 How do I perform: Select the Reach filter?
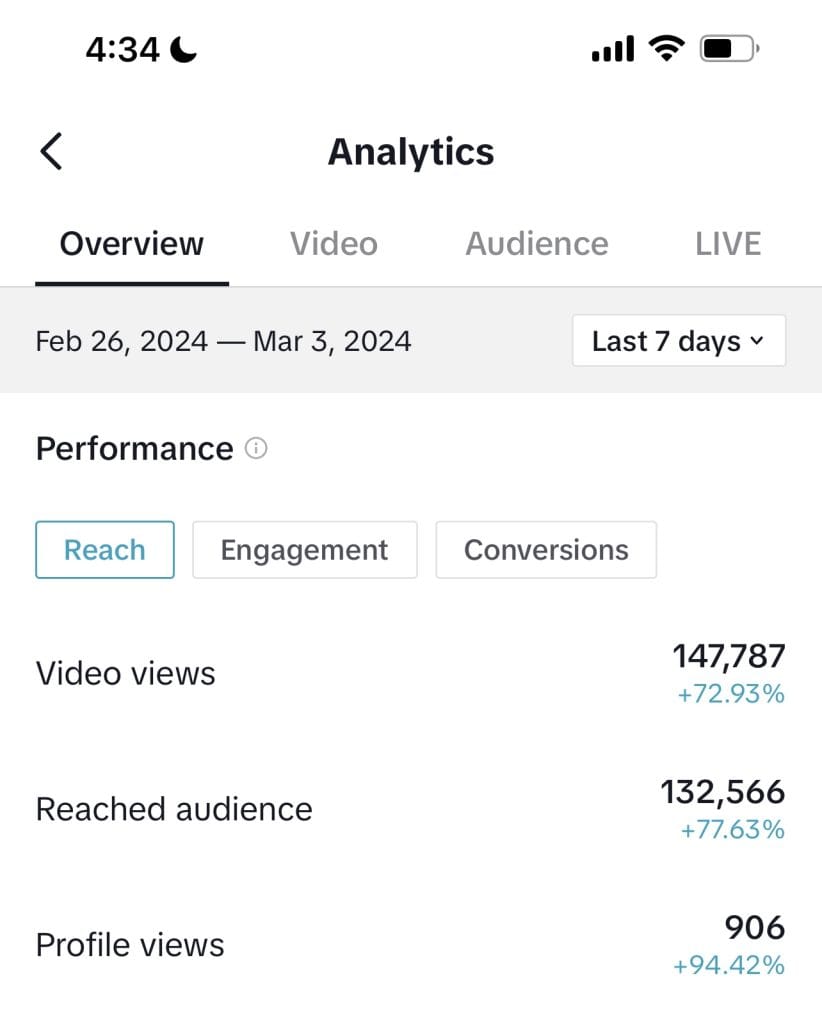click(x=104, y=549)
